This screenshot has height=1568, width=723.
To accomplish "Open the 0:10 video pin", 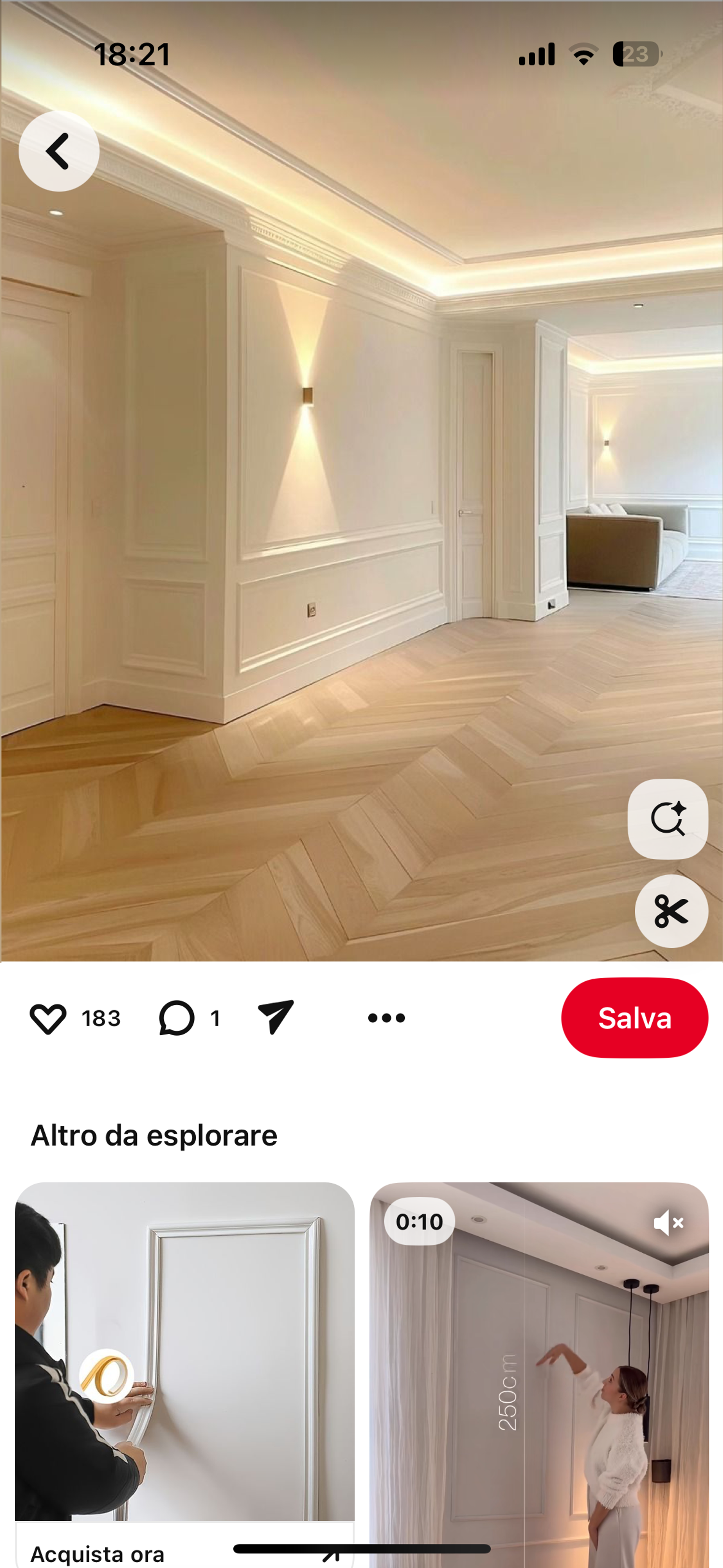I will pos(539,1375).
